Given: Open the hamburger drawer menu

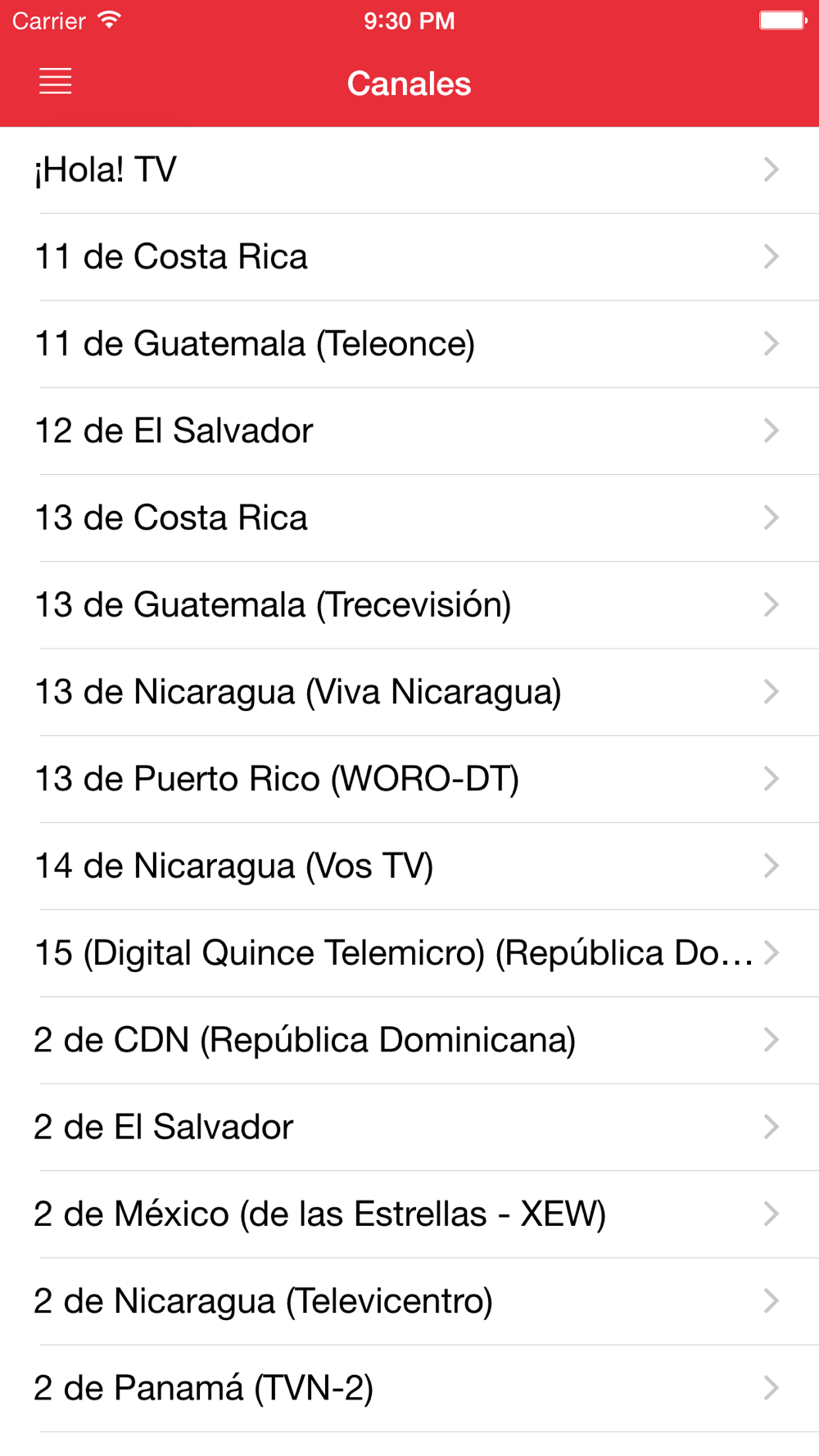Looking at the screenshot, I should (56, 82).
